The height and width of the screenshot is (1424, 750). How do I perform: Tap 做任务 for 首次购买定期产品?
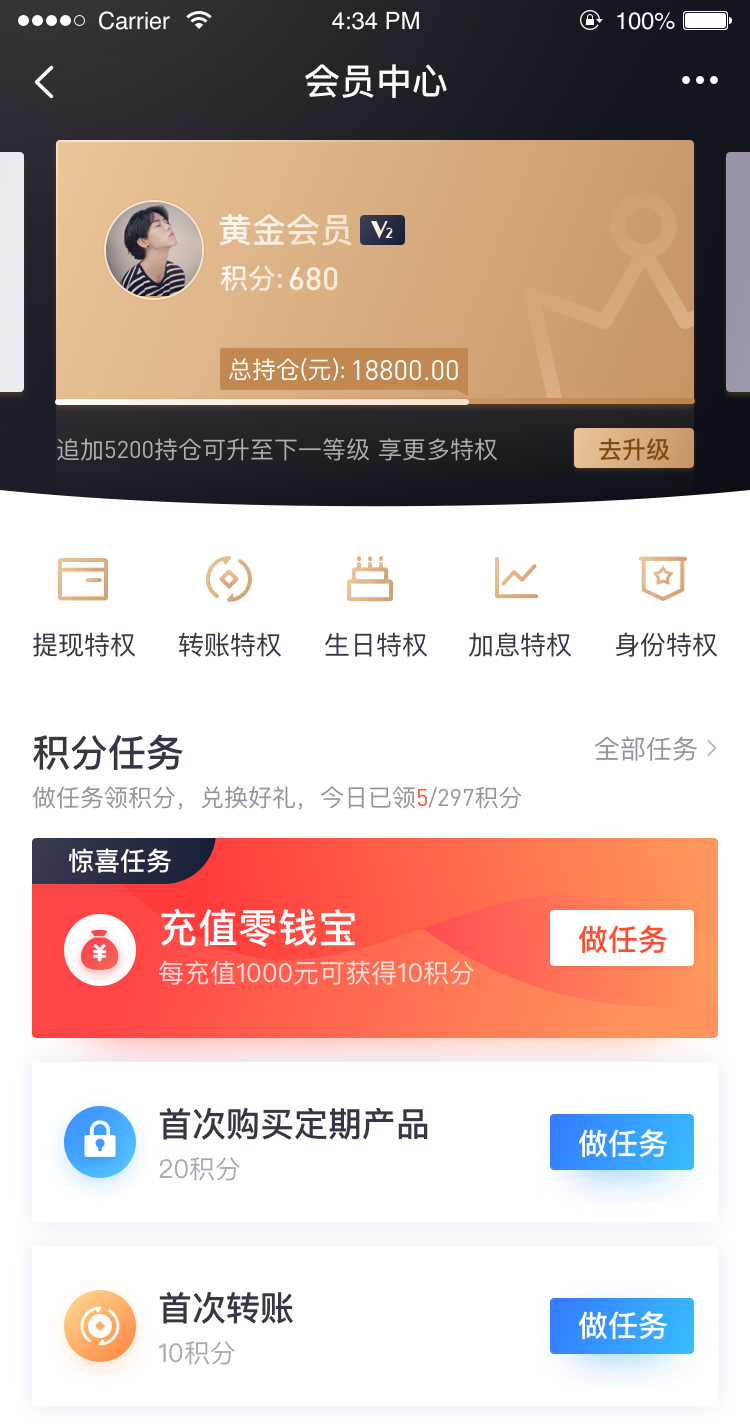(622, 1142)
